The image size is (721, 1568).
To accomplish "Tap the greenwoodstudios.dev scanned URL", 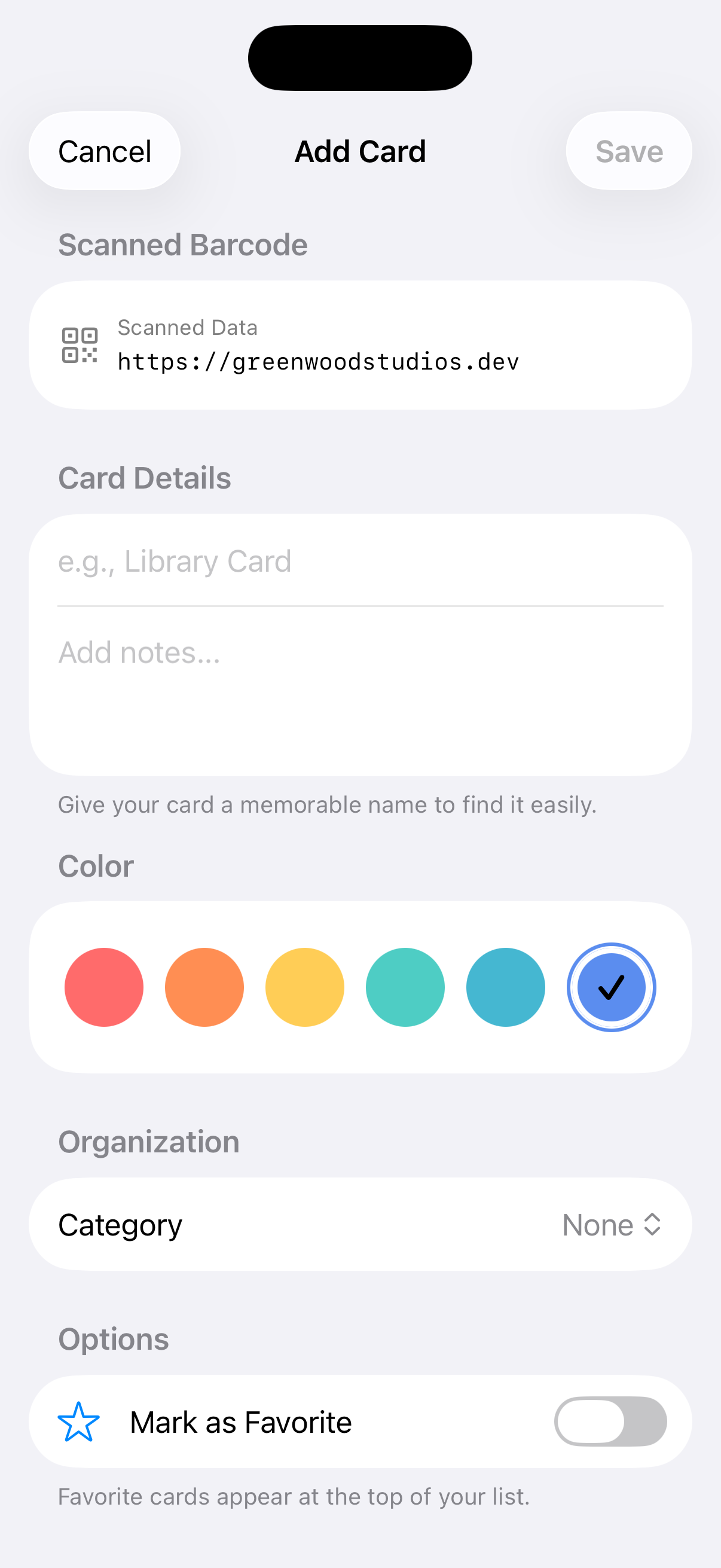I will pos(318,361).
